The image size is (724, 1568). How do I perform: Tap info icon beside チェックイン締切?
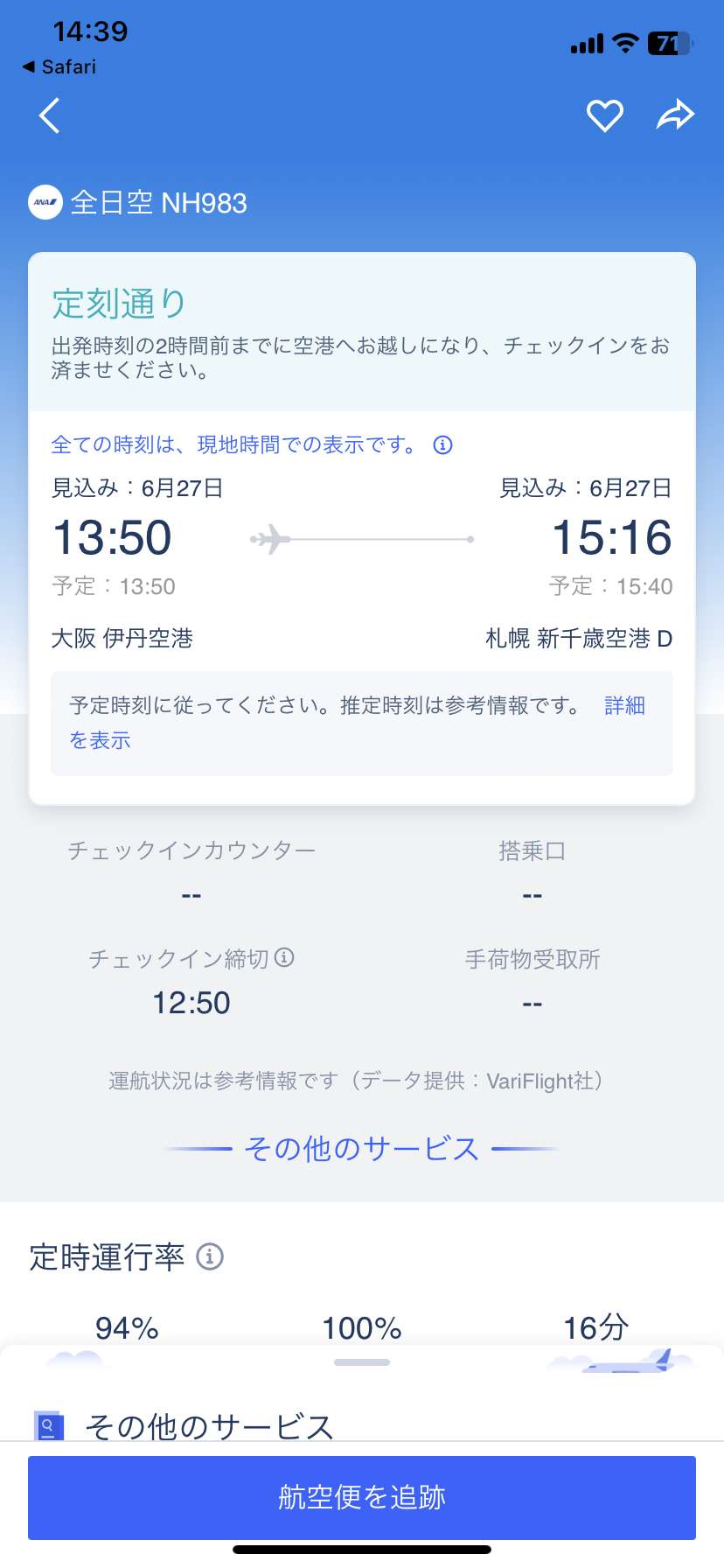click(284, 957)
